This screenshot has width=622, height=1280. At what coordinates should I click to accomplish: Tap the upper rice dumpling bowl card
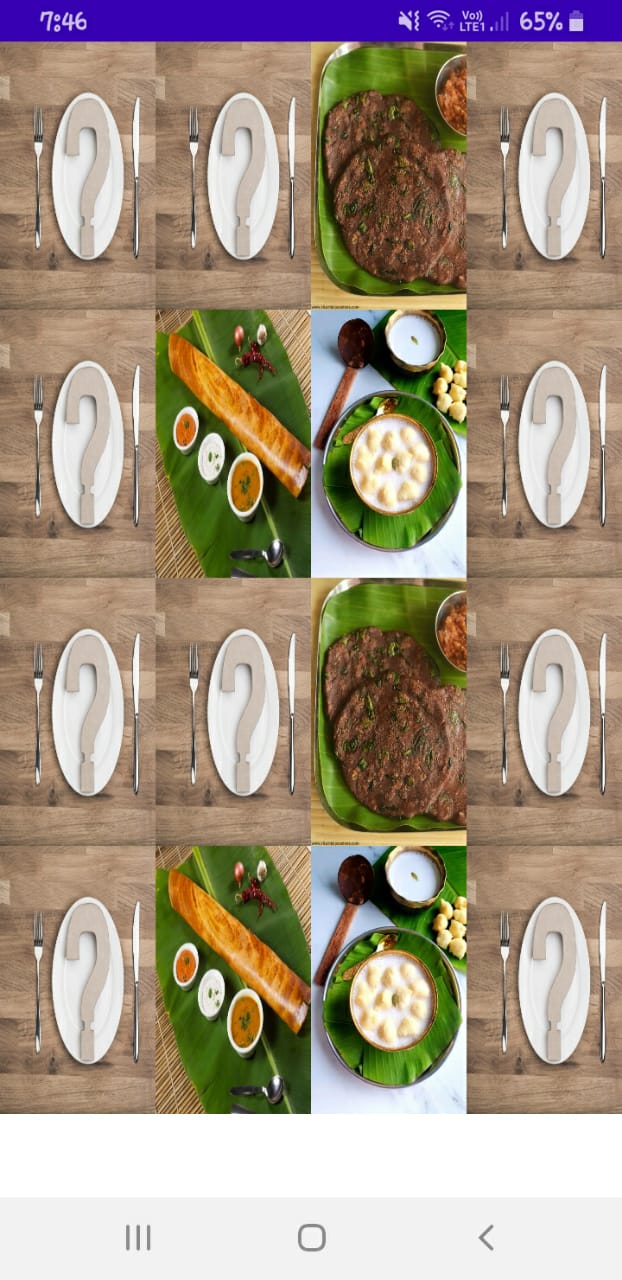coord(389,443)
